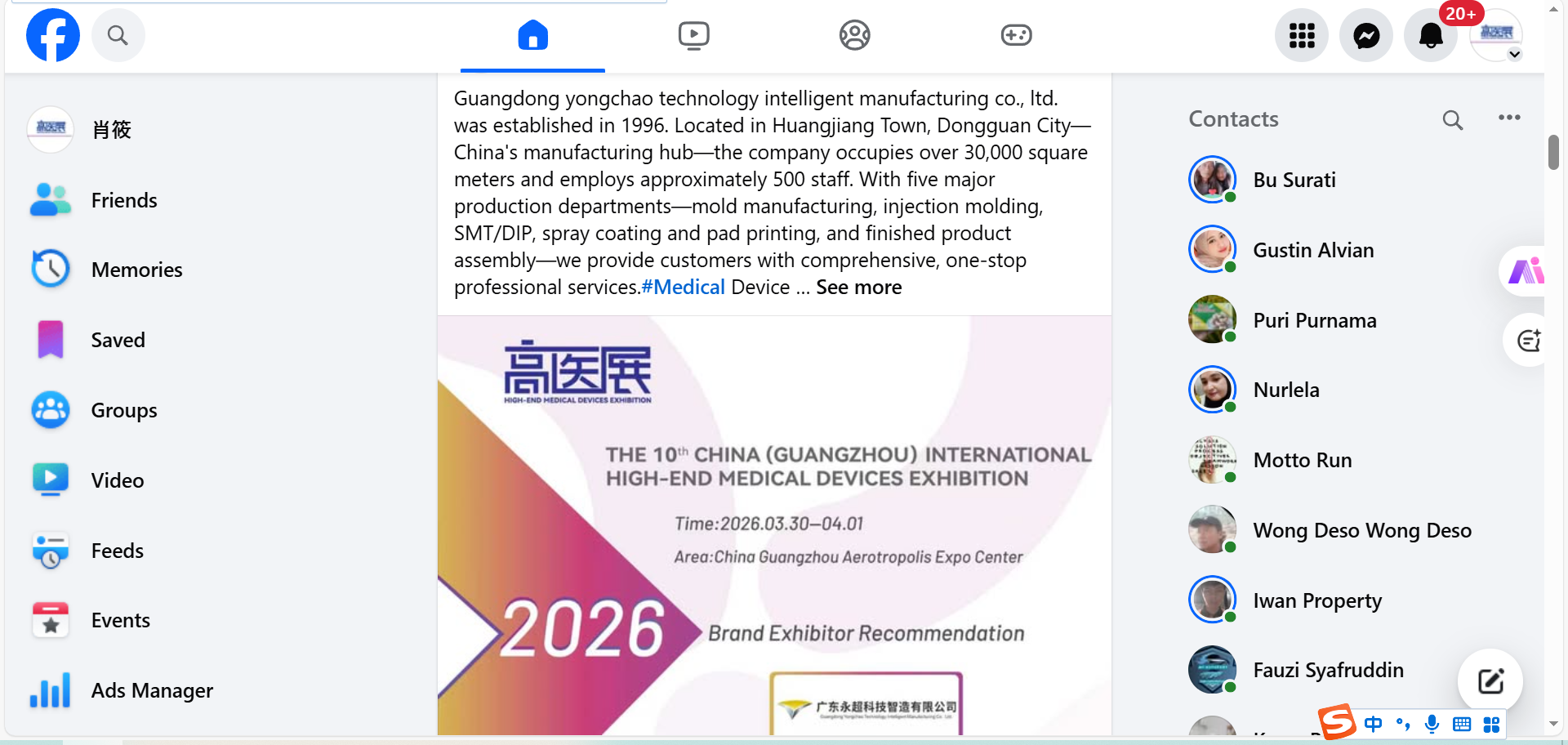Compose a new message

pyautogui.click(x=1490, y=680)
